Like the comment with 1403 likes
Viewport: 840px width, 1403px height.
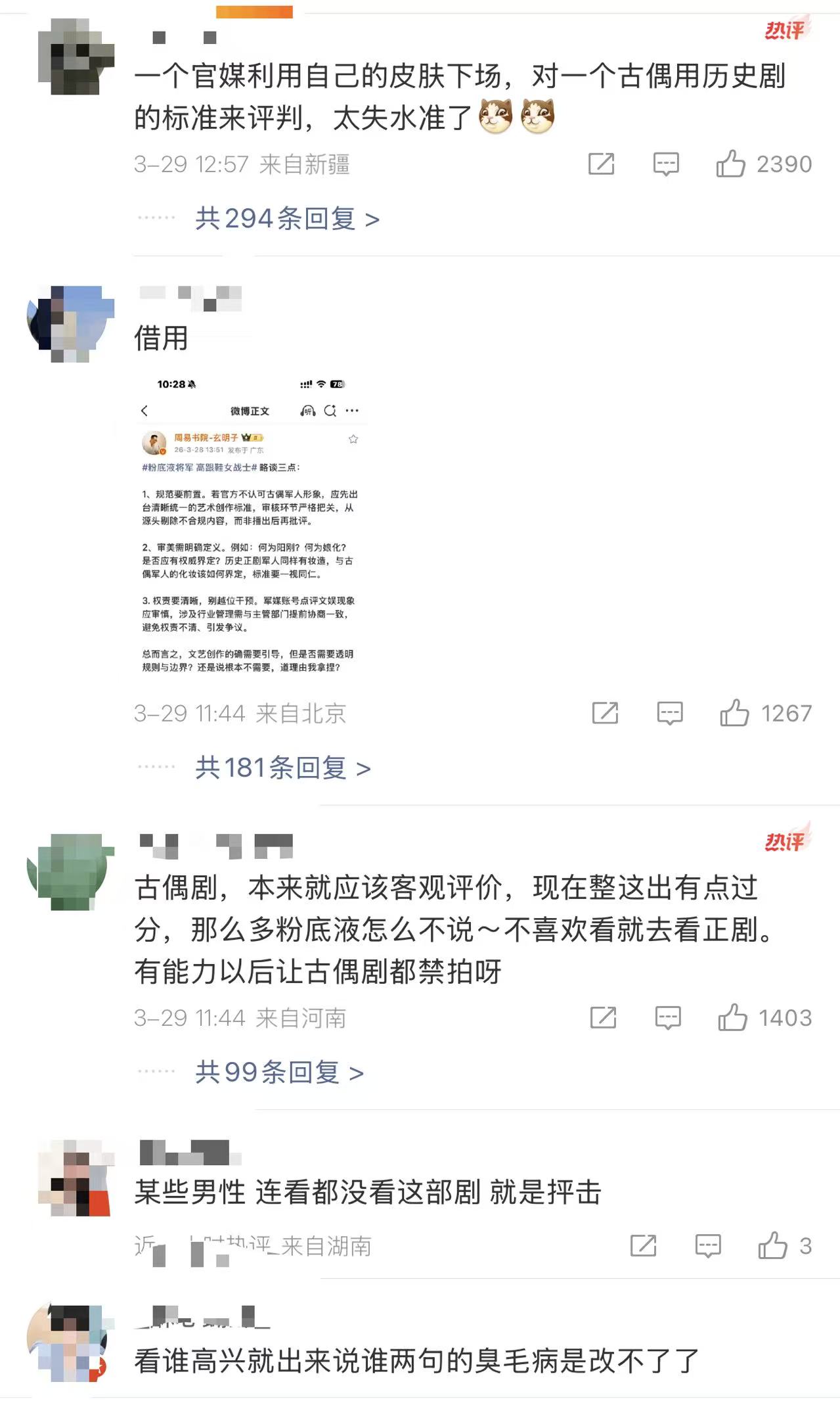point(732,1018)
